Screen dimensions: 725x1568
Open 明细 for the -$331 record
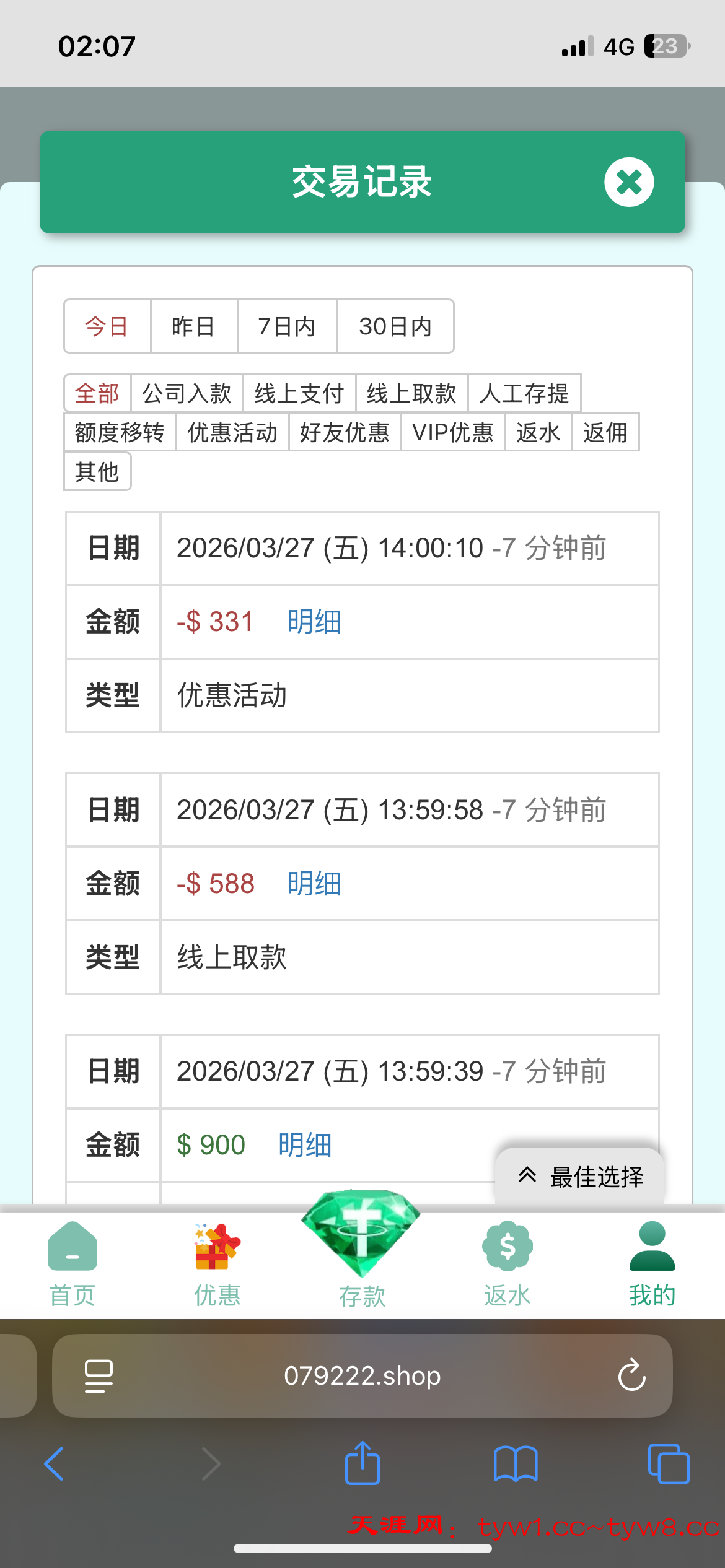[314, 622]
